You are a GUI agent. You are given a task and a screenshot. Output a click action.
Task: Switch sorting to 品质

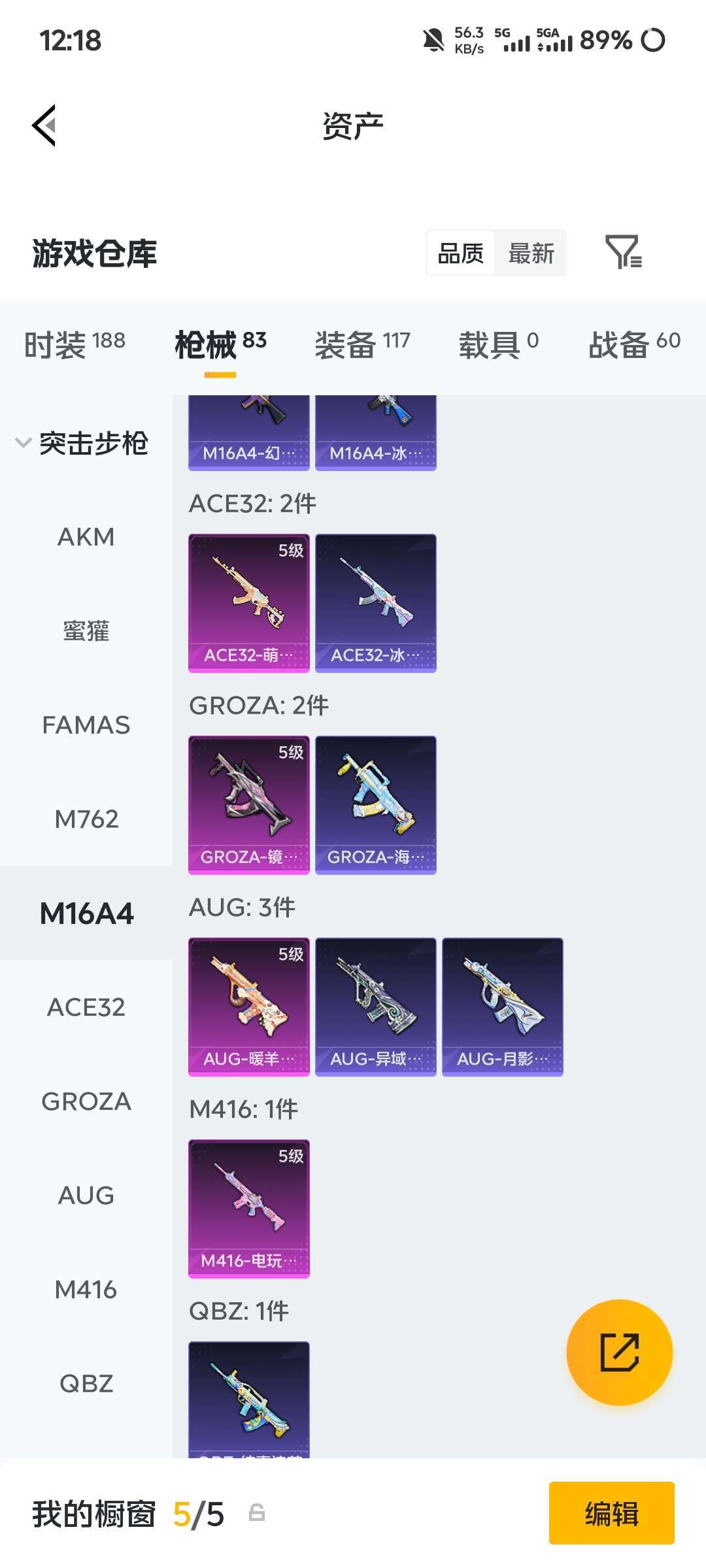[x=462, y=253]
